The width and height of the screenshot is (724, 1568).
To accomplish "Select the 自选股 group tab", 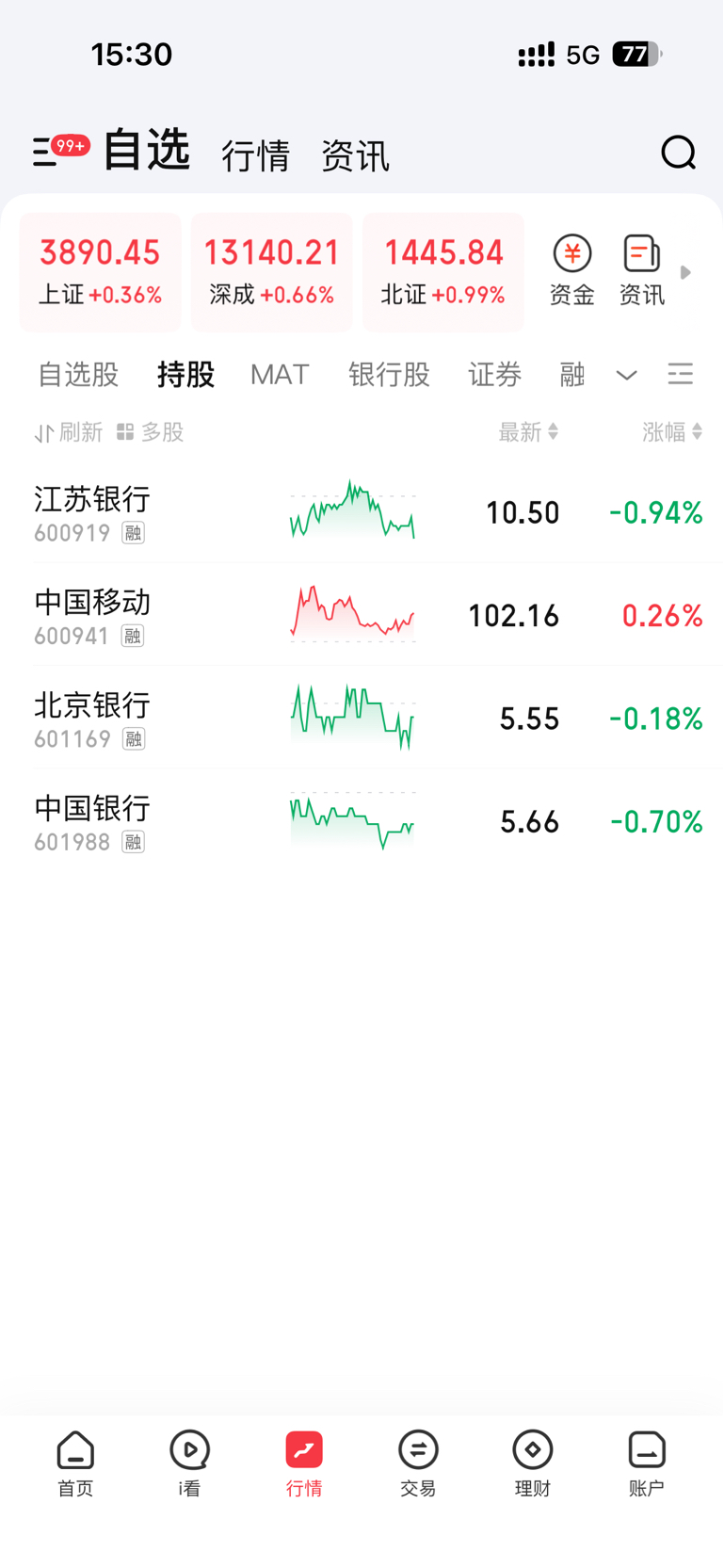I will coord(78,375).
